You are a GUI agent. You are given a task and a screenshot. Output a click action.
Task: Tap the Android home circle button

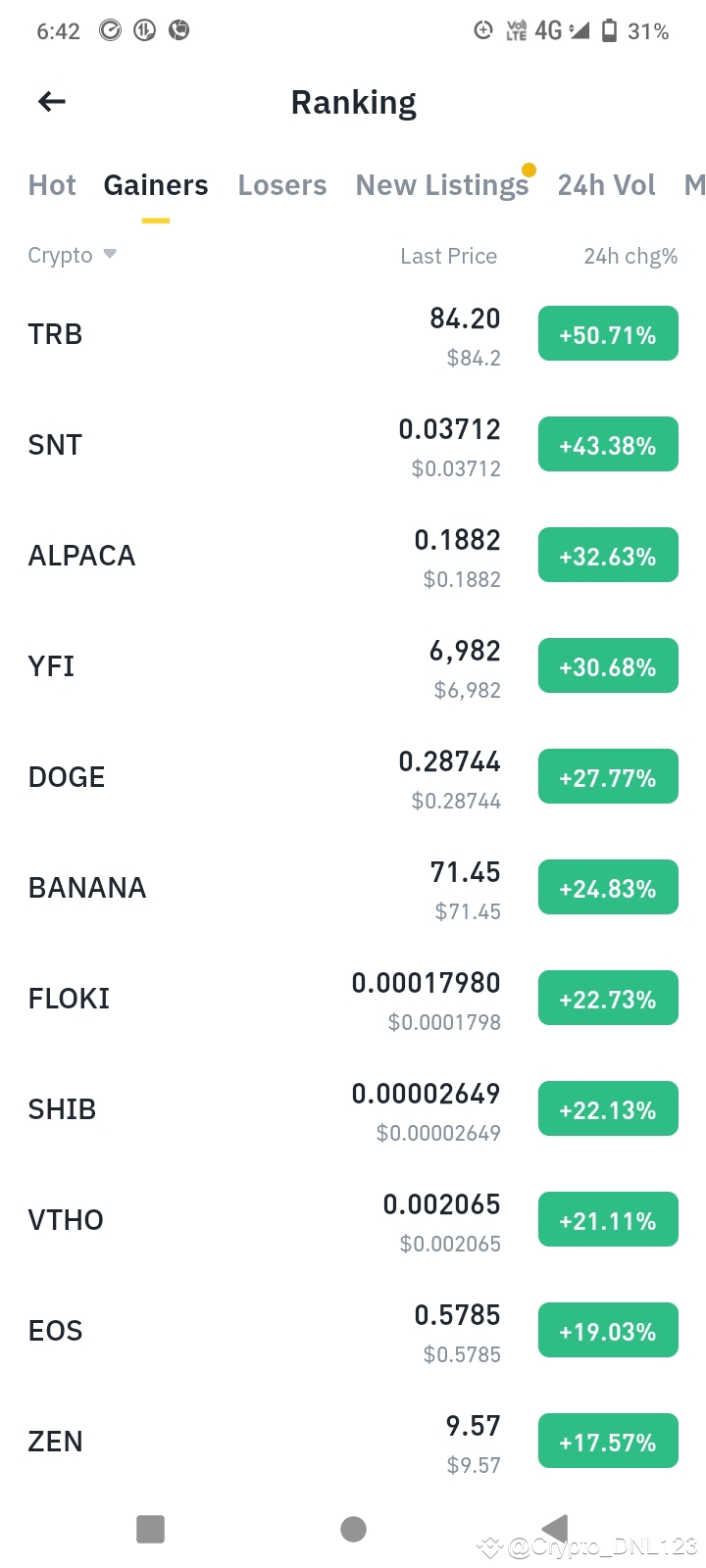coord(353,1529)
